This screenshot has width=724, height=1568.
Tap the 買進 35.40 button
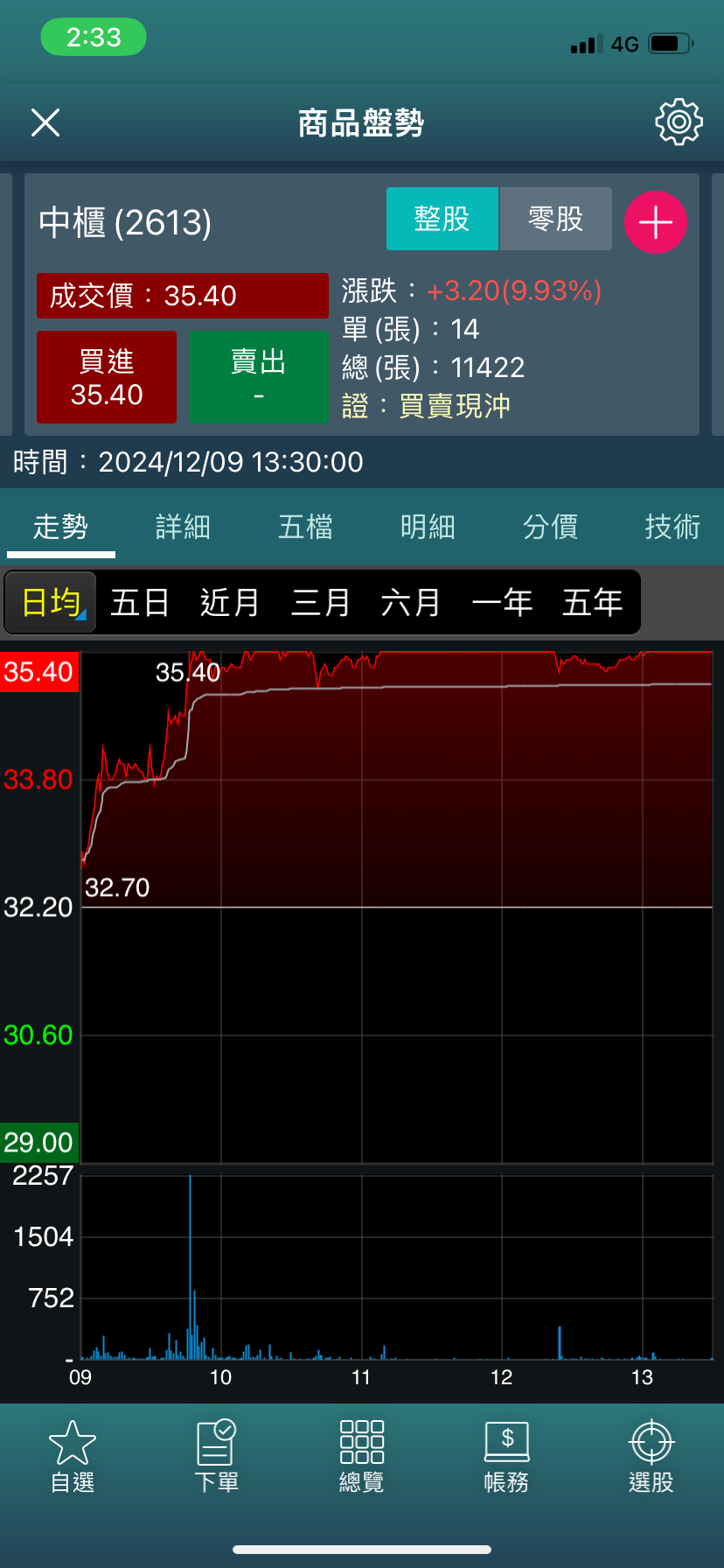point(107,377)
